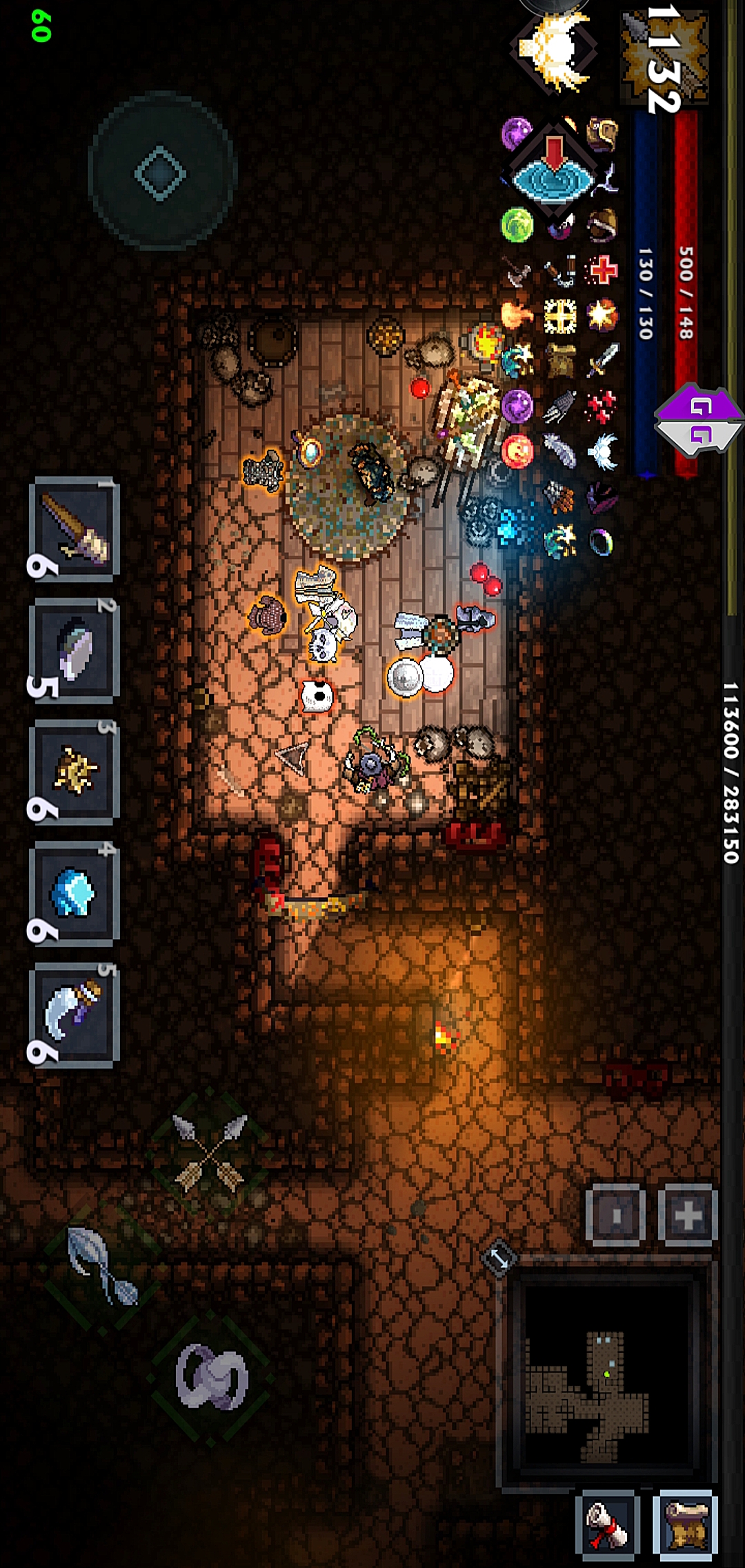Viewport: 745px width, 1568px height.
Task: Activate the twin silver rings skill
Action: pos(211,1377)
